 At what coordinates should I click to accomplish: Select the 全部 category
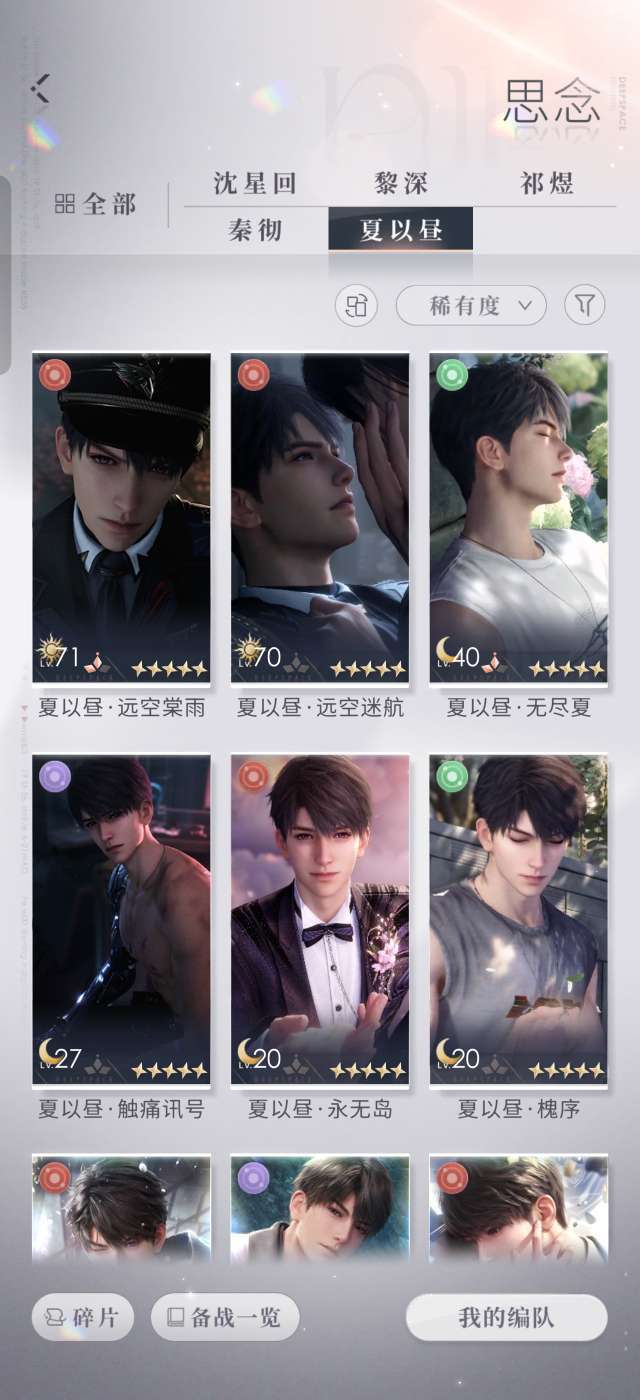coord(95,204)
